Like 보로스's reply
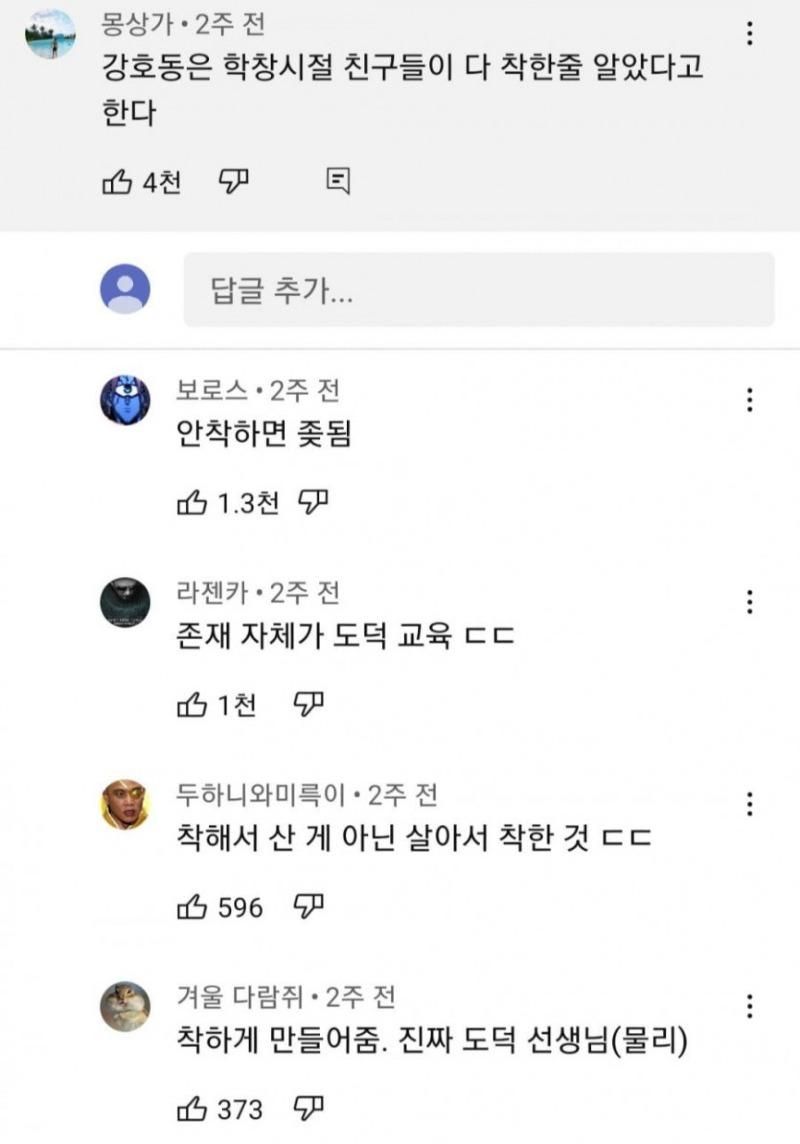 click(191, 504)
